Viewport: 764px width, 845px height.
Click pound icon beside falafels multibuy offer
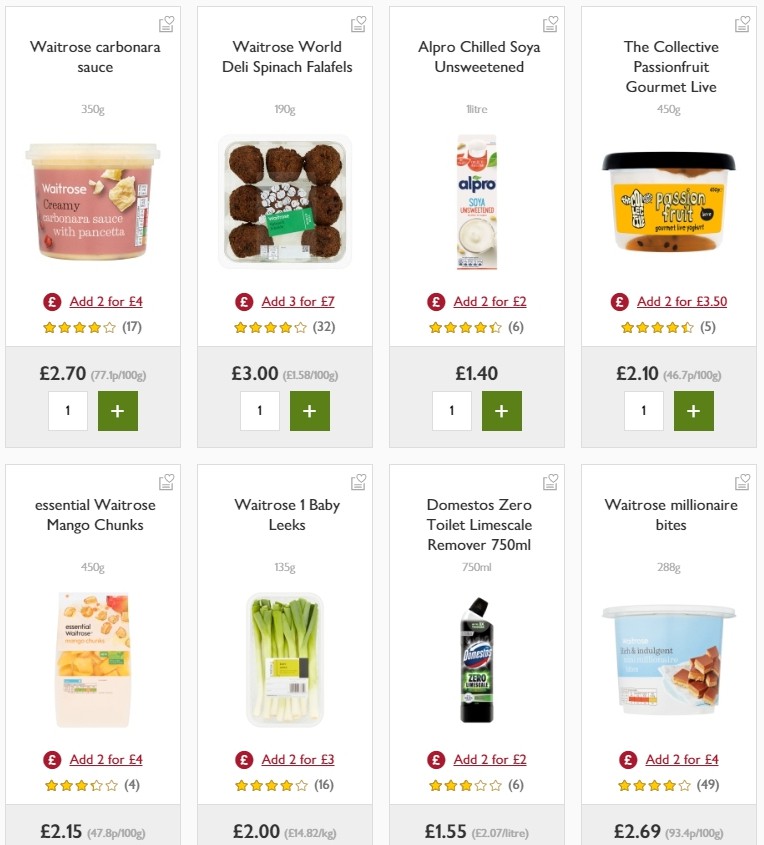[x=242, y=301]
